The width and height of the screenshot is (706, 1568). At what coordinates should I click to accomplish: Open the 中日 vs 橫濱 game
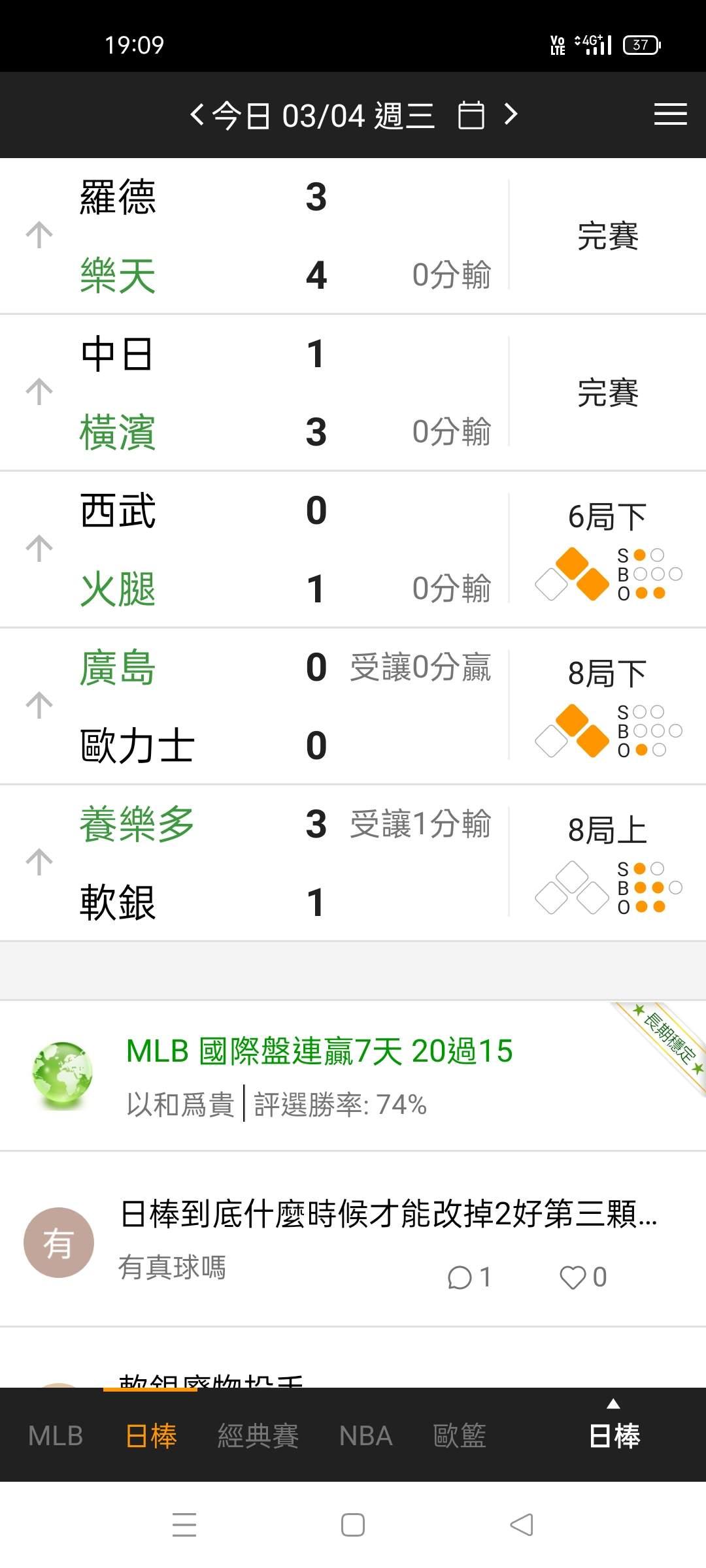[x=261, y=393]
